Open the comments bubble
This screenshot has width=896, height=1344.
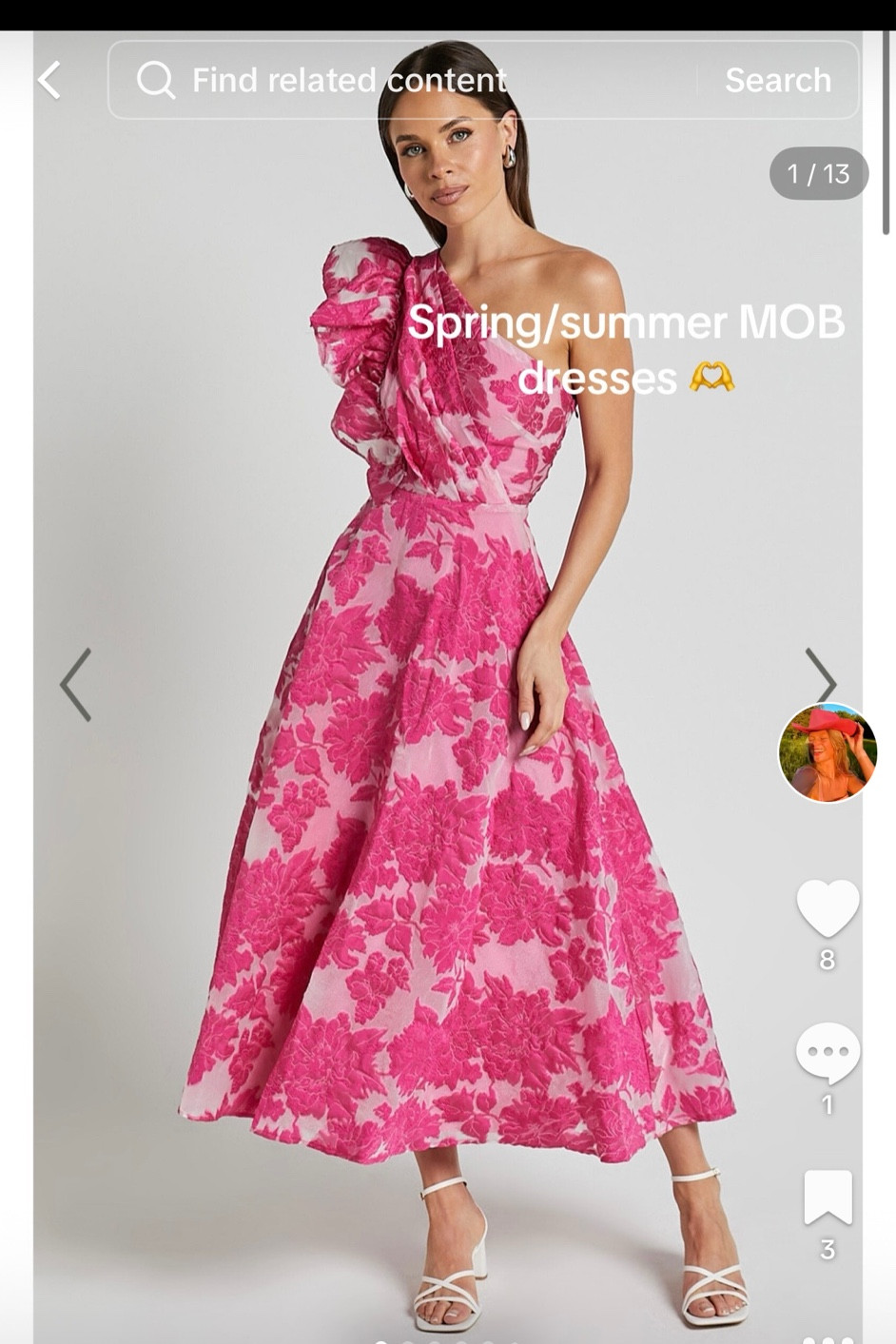click(827, 1053)
